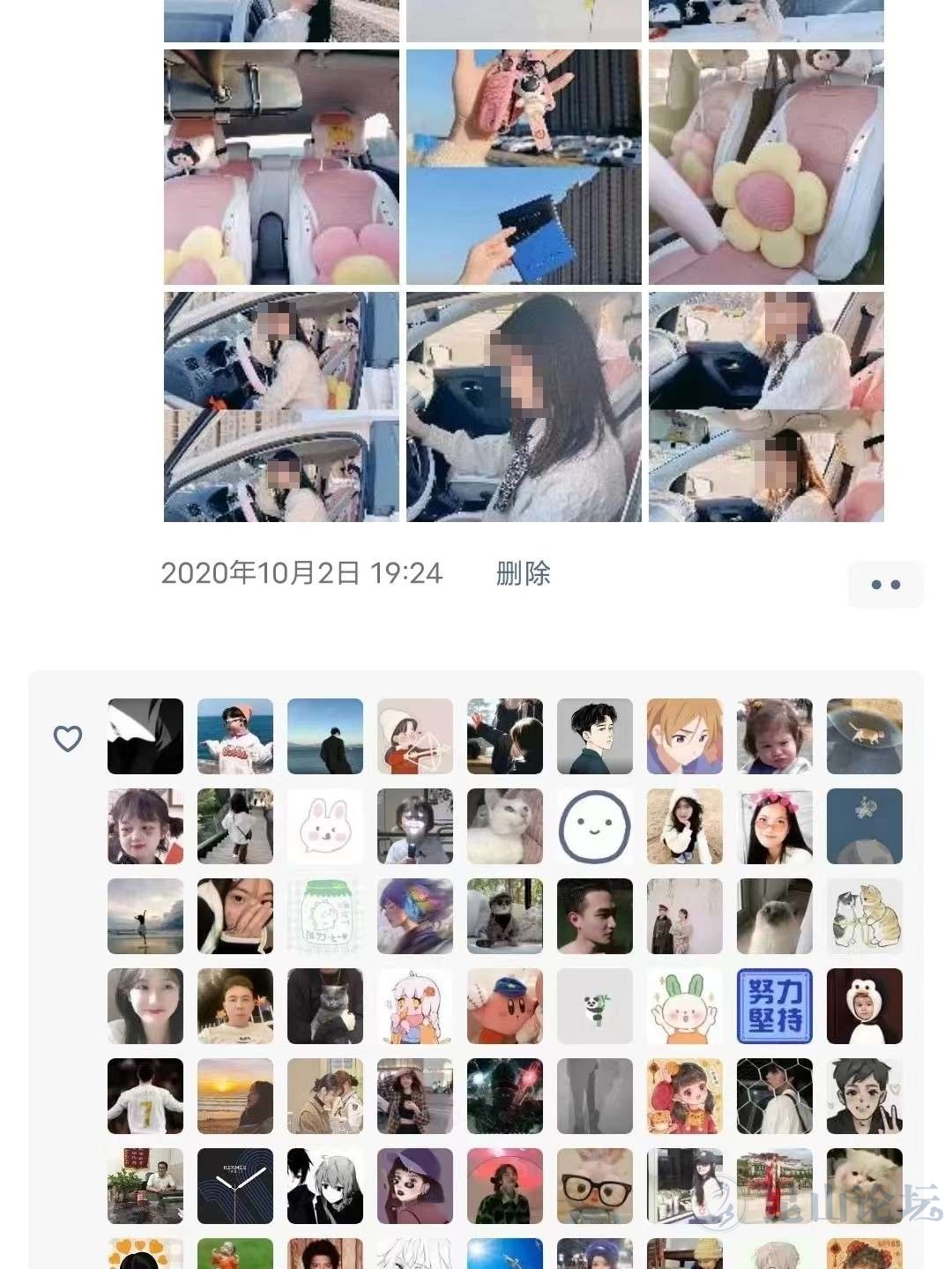This screenshot has height=1269, width=952.
Task: View the yellow flower cushion photo
Action: (766, 167)
